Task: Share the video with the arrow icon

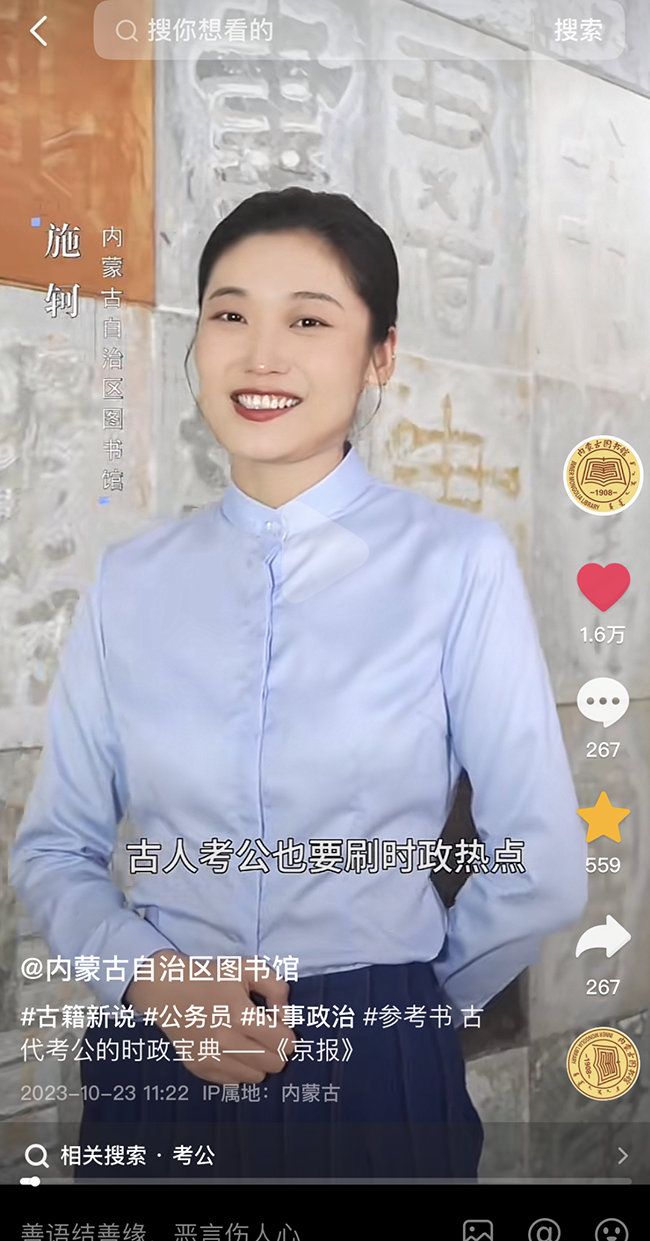Action: pos(603,938)
